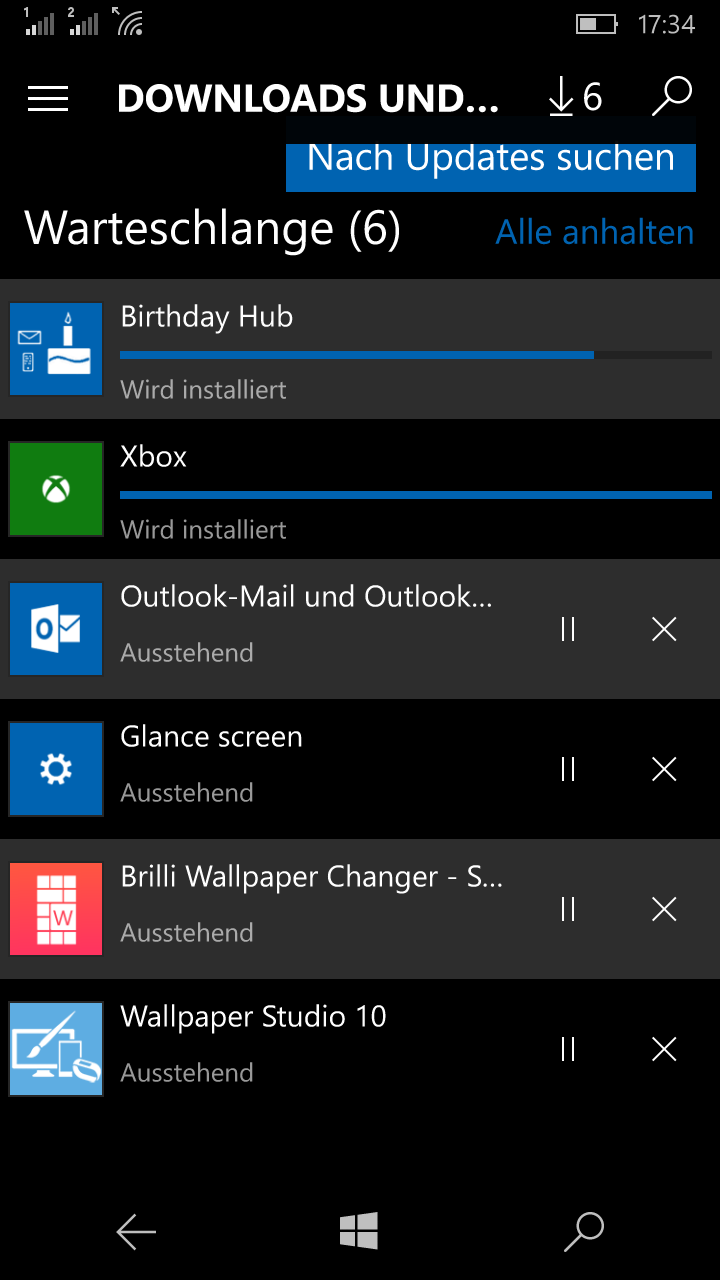Cancel the Brilli Wallpaper Changer download

[664, 909]
